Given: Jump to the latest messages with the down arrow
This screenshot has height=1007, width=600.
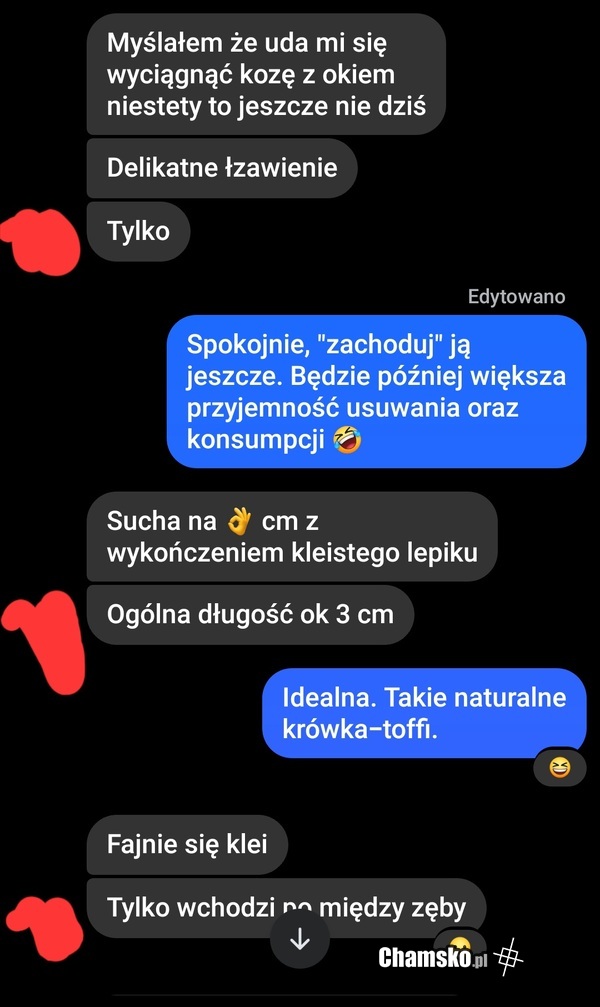Looking at the screenshot, I should (x=300, y=942).
